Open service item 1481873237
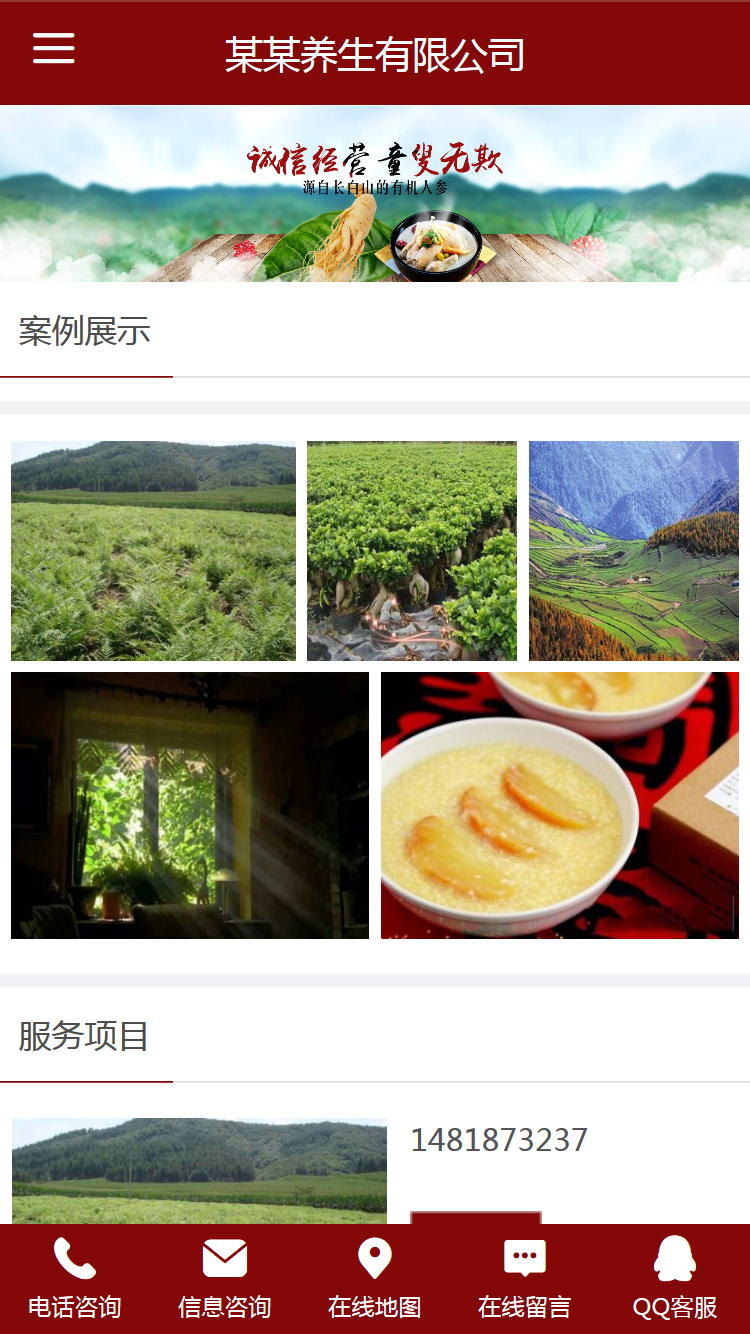750x1334 pixels. [x=499, y=1140]
